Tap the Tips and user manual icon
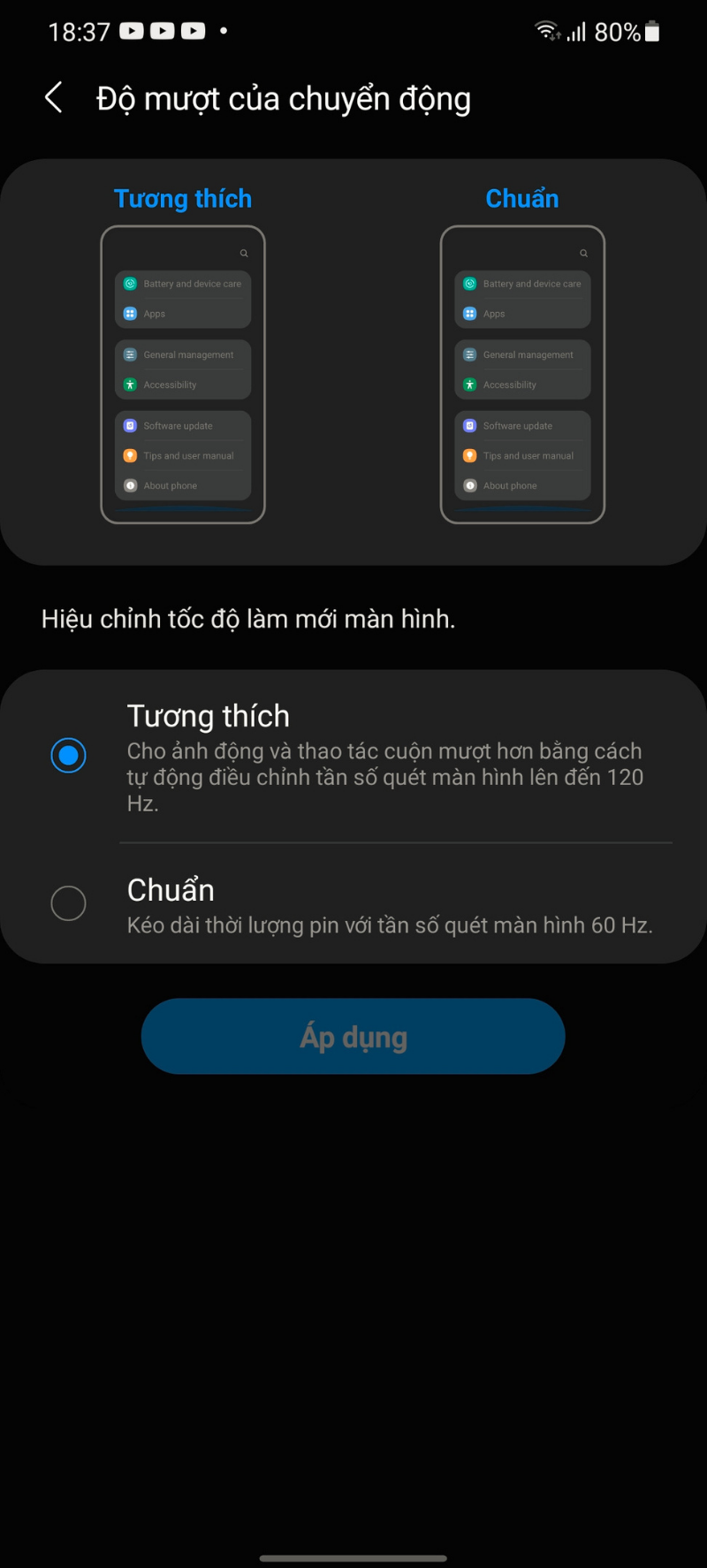 pyautogui.click(x=131, y=455)
